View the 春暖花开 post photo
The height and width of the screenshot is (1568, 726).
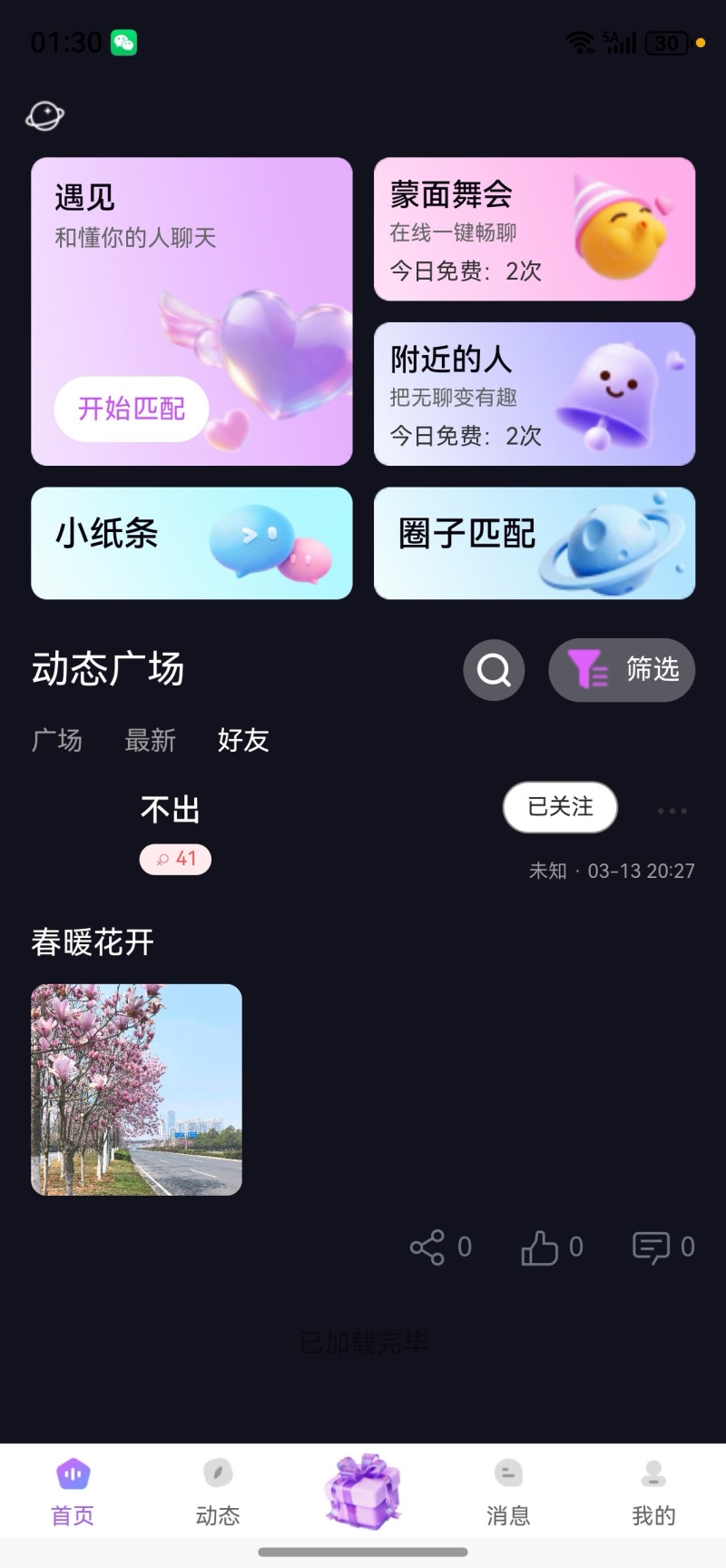pos(136,1090)
